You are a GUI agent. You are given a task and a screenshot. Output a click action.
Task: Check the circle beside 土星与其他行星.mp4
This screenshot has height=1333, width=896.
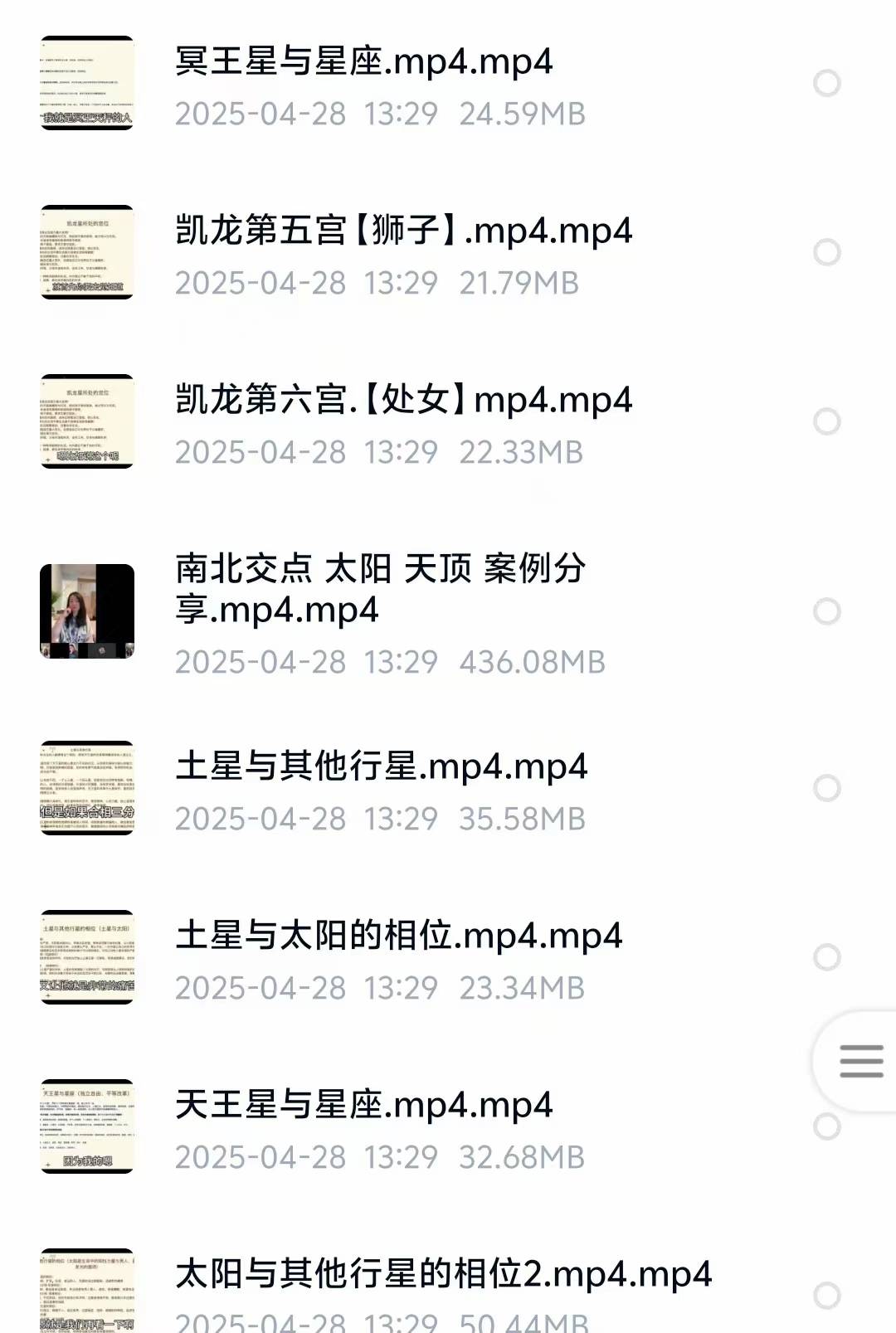[x=826, y=788]
